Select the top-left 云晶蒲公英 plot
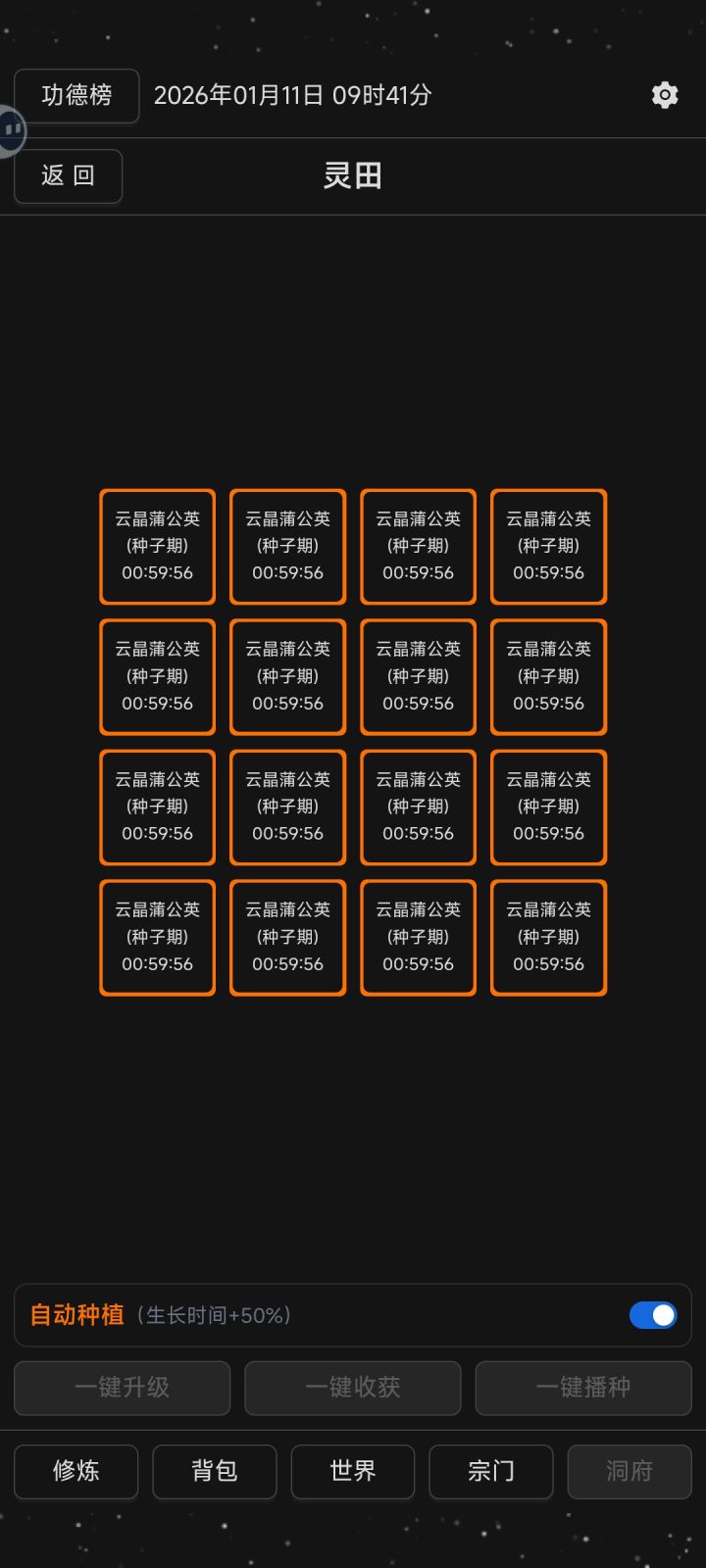This screenshot has height=1568, width=706. pos(157,546)
